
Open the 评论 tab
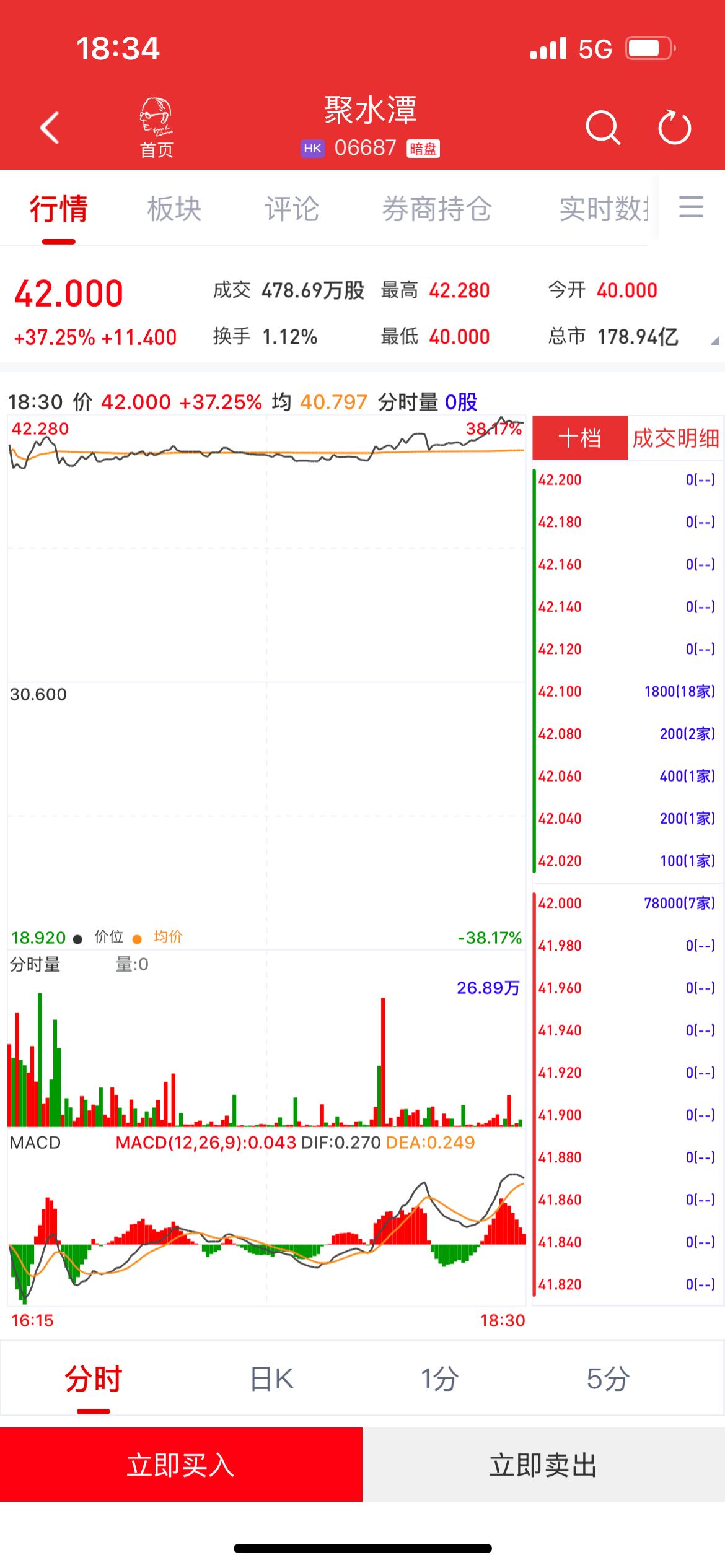tap(292, 209)
